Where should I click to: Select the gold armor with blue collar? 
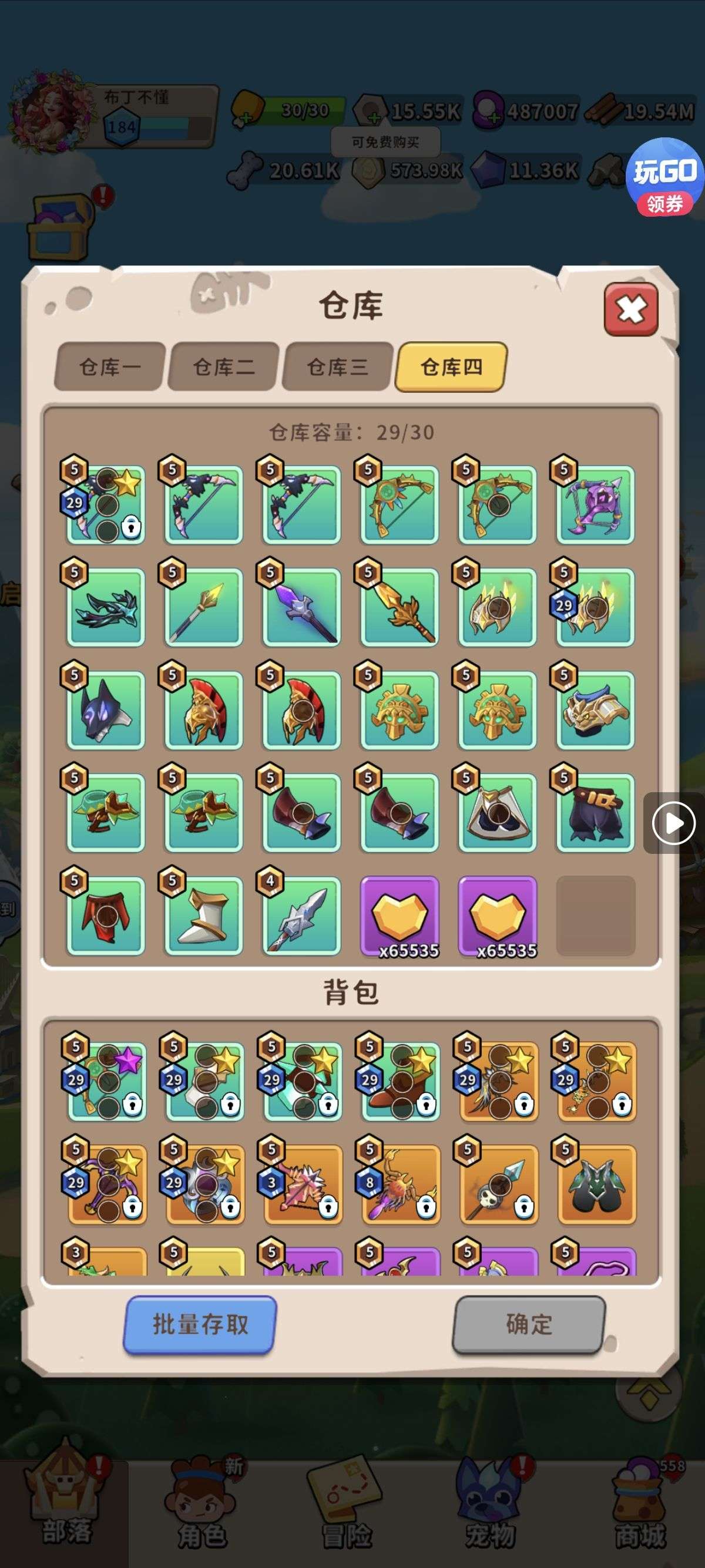click(595, 711)
